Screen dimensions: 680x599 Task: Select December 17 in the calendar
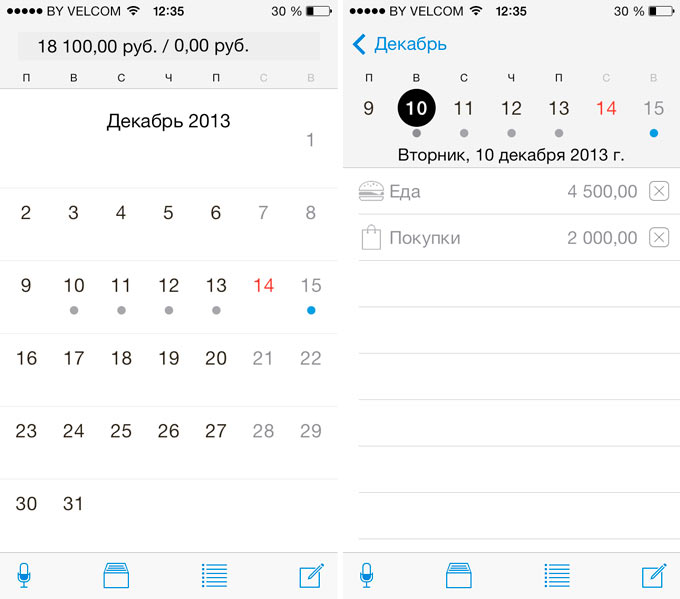73,358
